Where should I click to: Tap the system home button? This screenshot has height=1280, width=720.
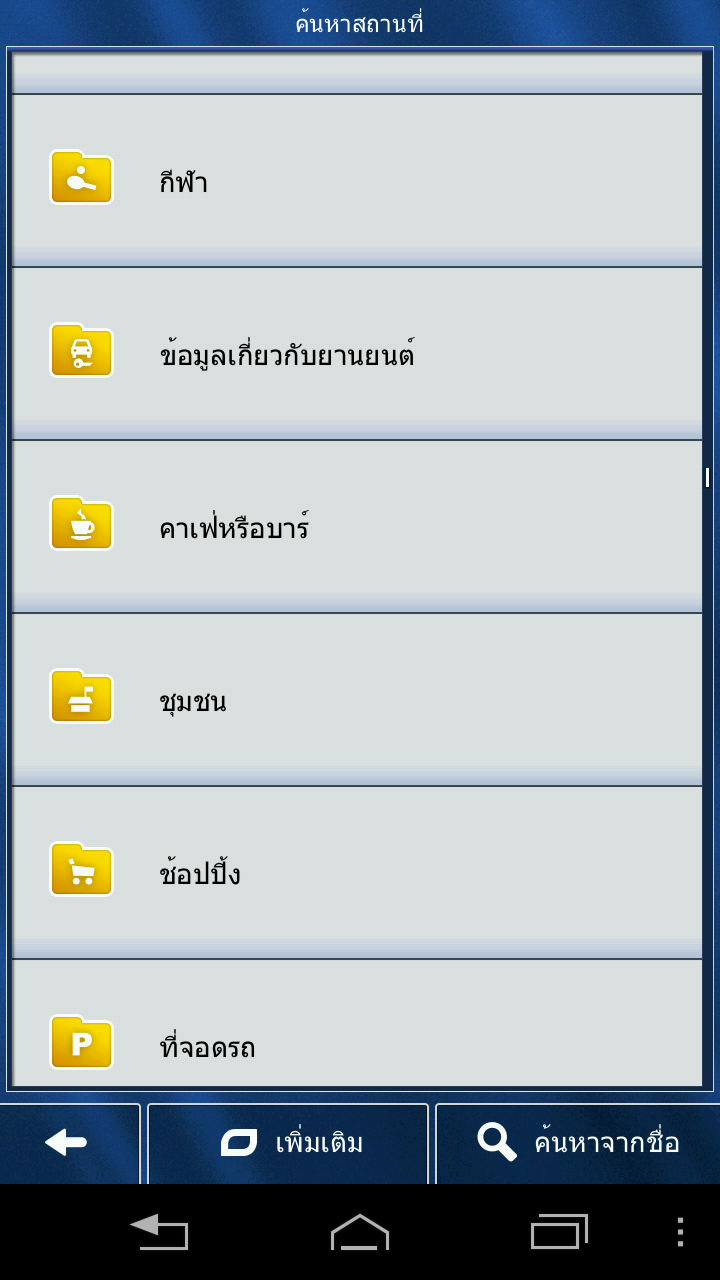point(360,1232)
